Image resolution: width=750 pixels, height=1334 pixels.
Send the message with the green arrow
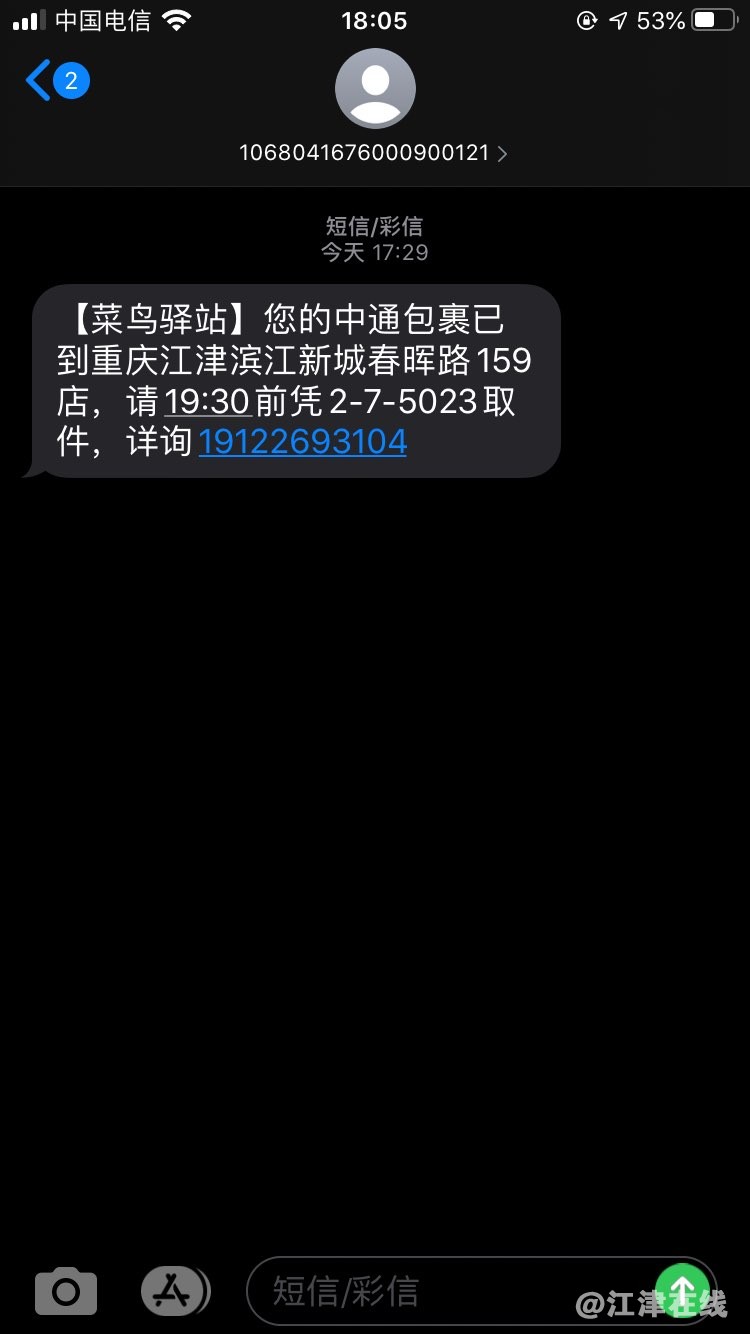pos(682,1290)
